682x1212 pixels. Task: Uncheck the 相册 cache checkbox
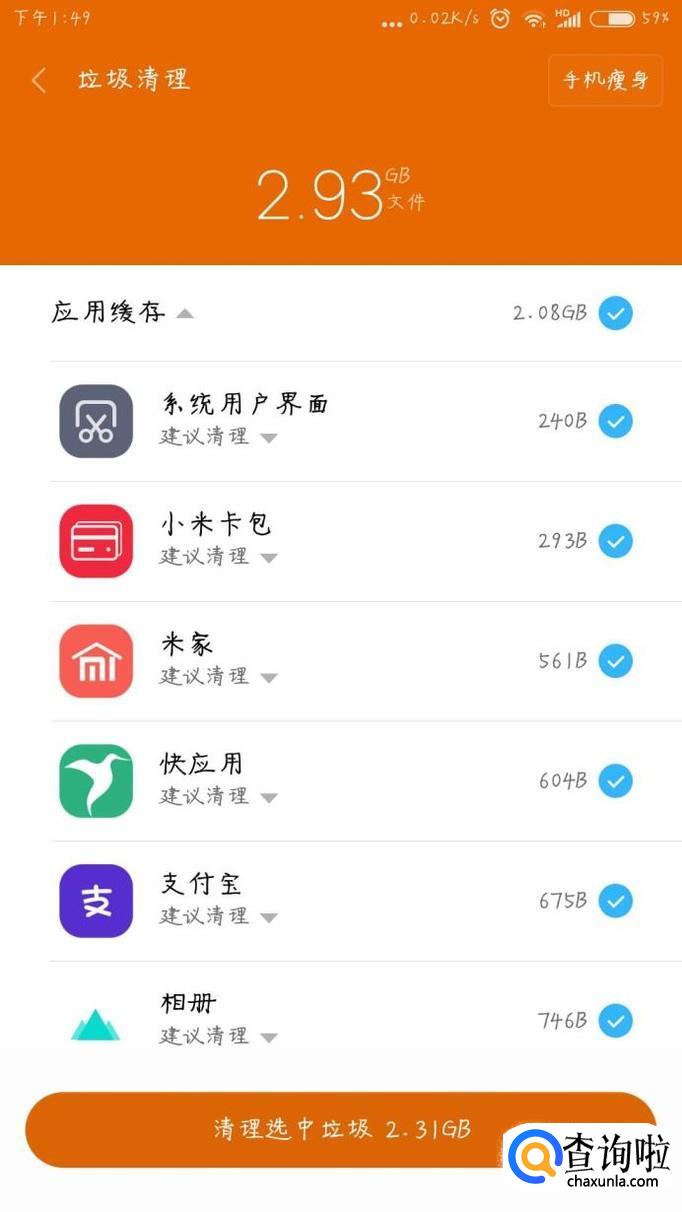click(615, 1021)
